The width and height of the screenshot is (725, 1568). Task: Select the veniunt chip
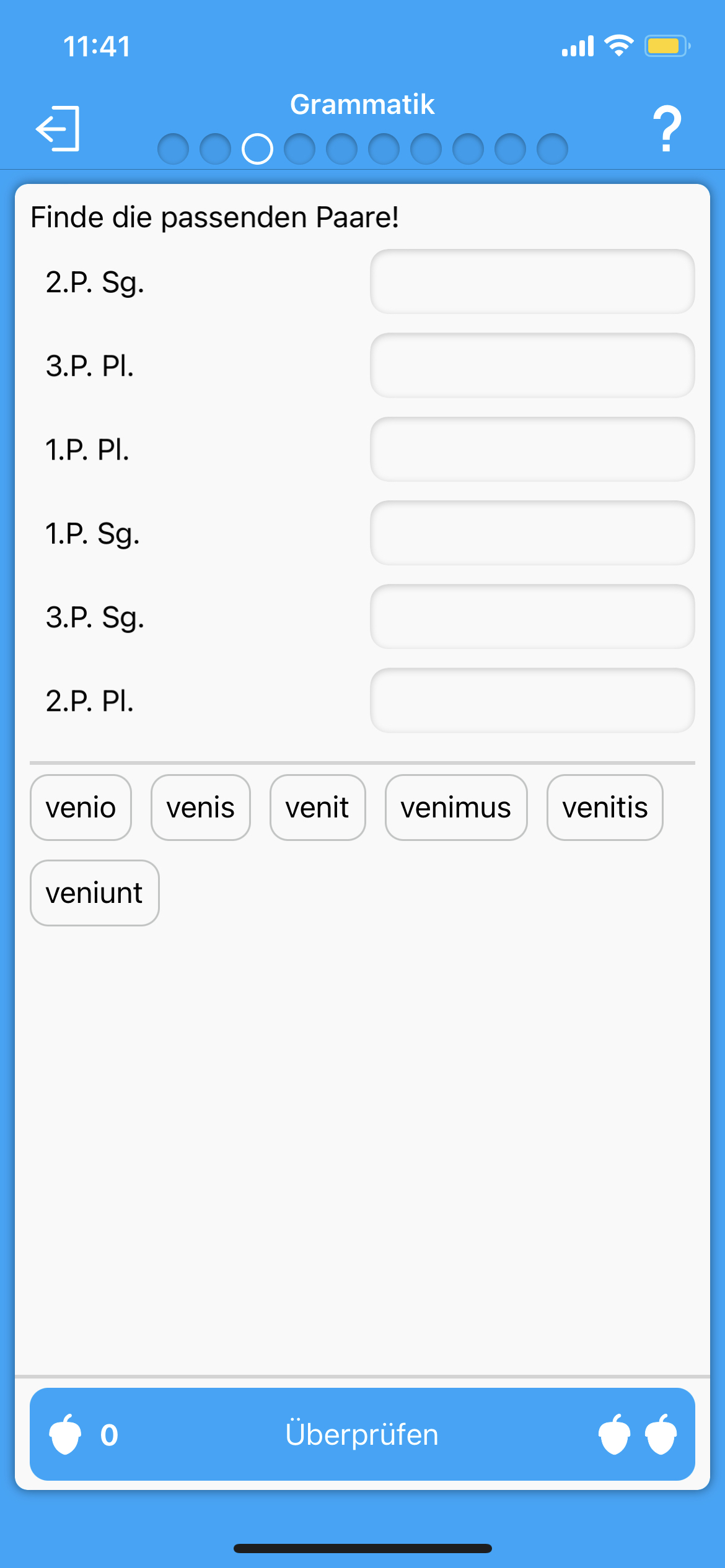94,893
